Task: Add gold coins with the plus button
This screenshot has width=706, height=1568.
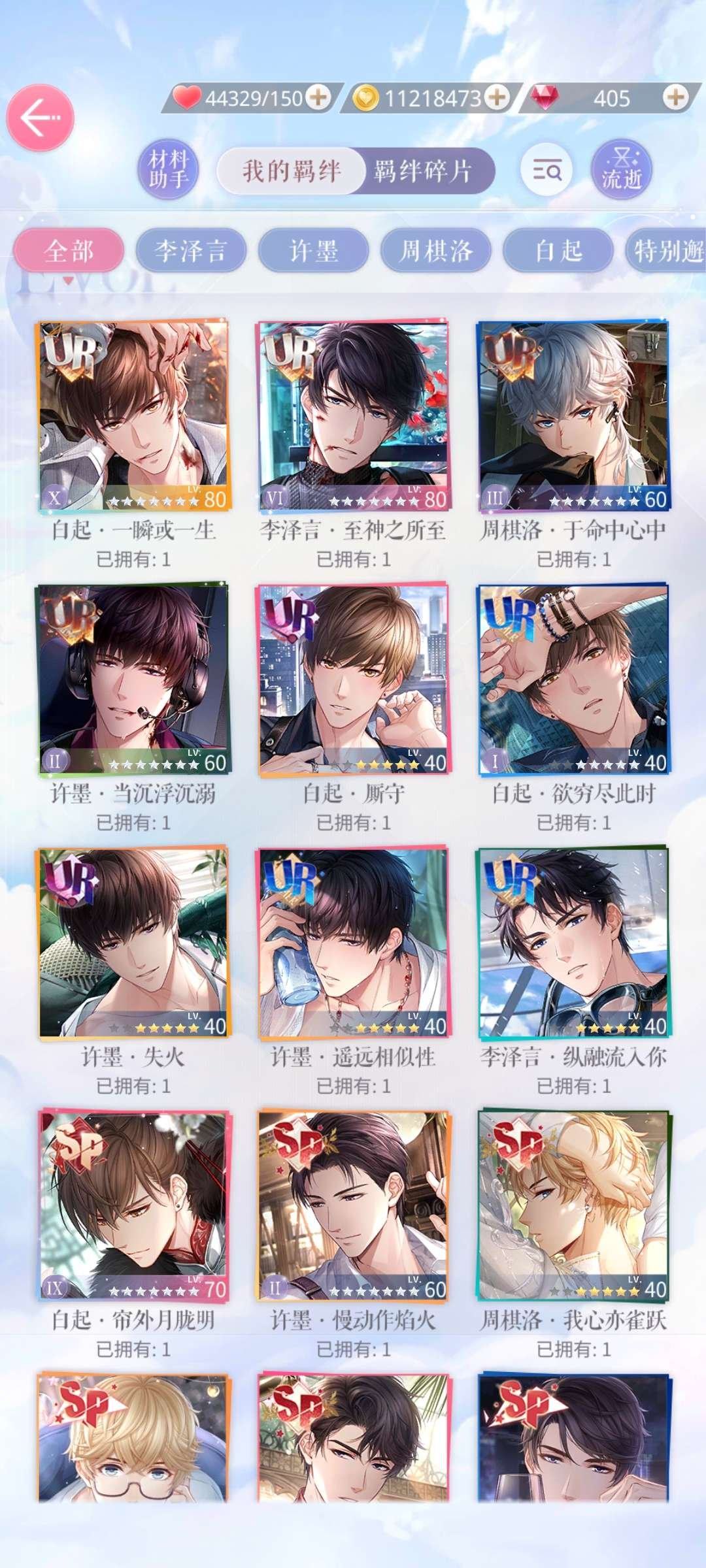Action: pyautogui.click(x=497, y=98)
